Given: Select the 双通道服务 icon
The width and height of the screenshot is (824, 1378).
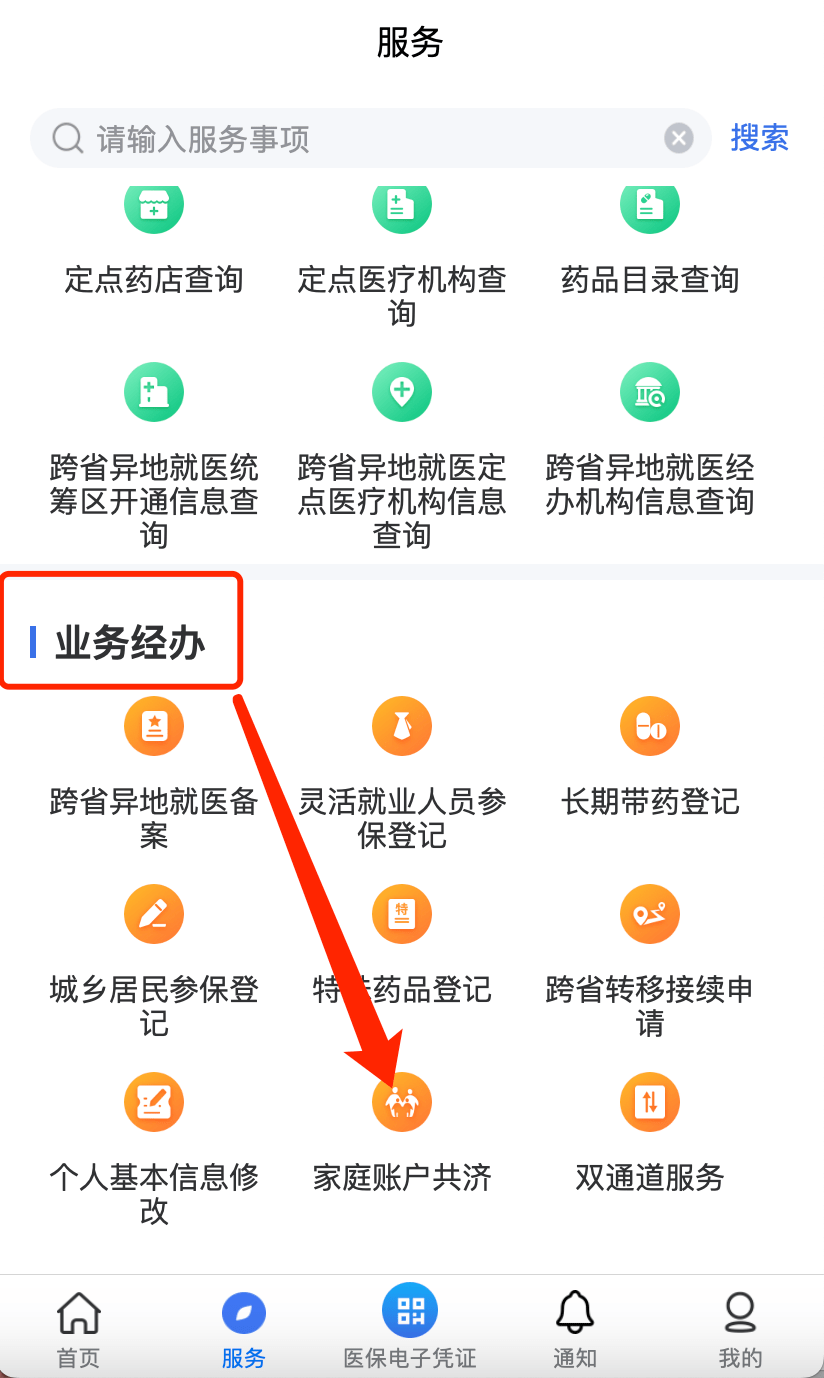Looking at the screenshot, I should point(649,1101).
